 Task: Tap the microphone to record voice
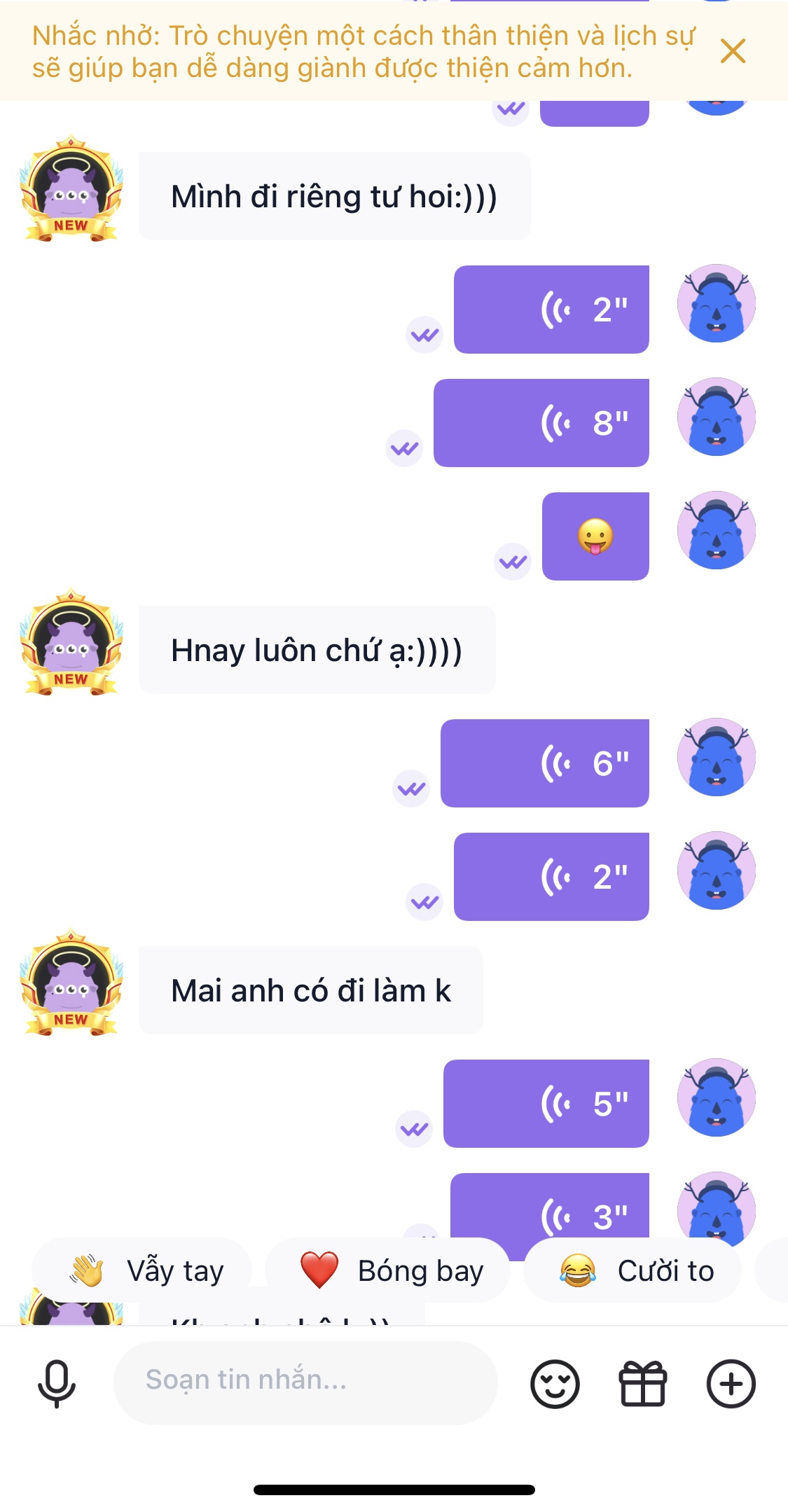click(56, 1383)
